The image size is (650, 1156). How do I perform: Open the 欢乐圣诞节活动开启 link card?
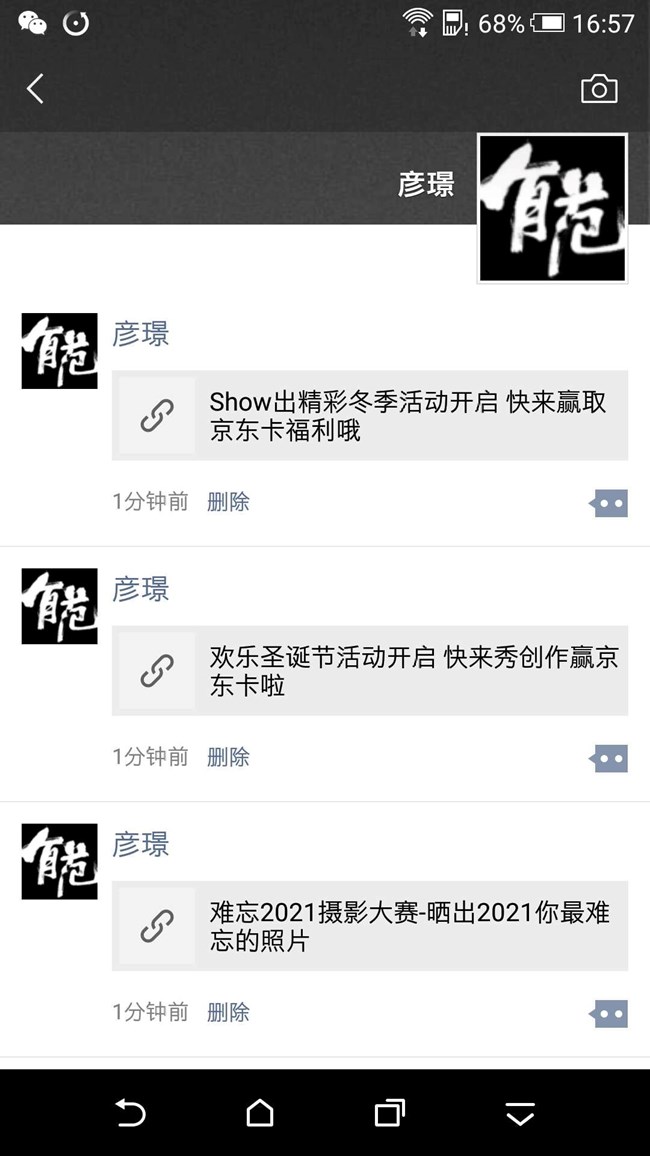pos(370,671)
